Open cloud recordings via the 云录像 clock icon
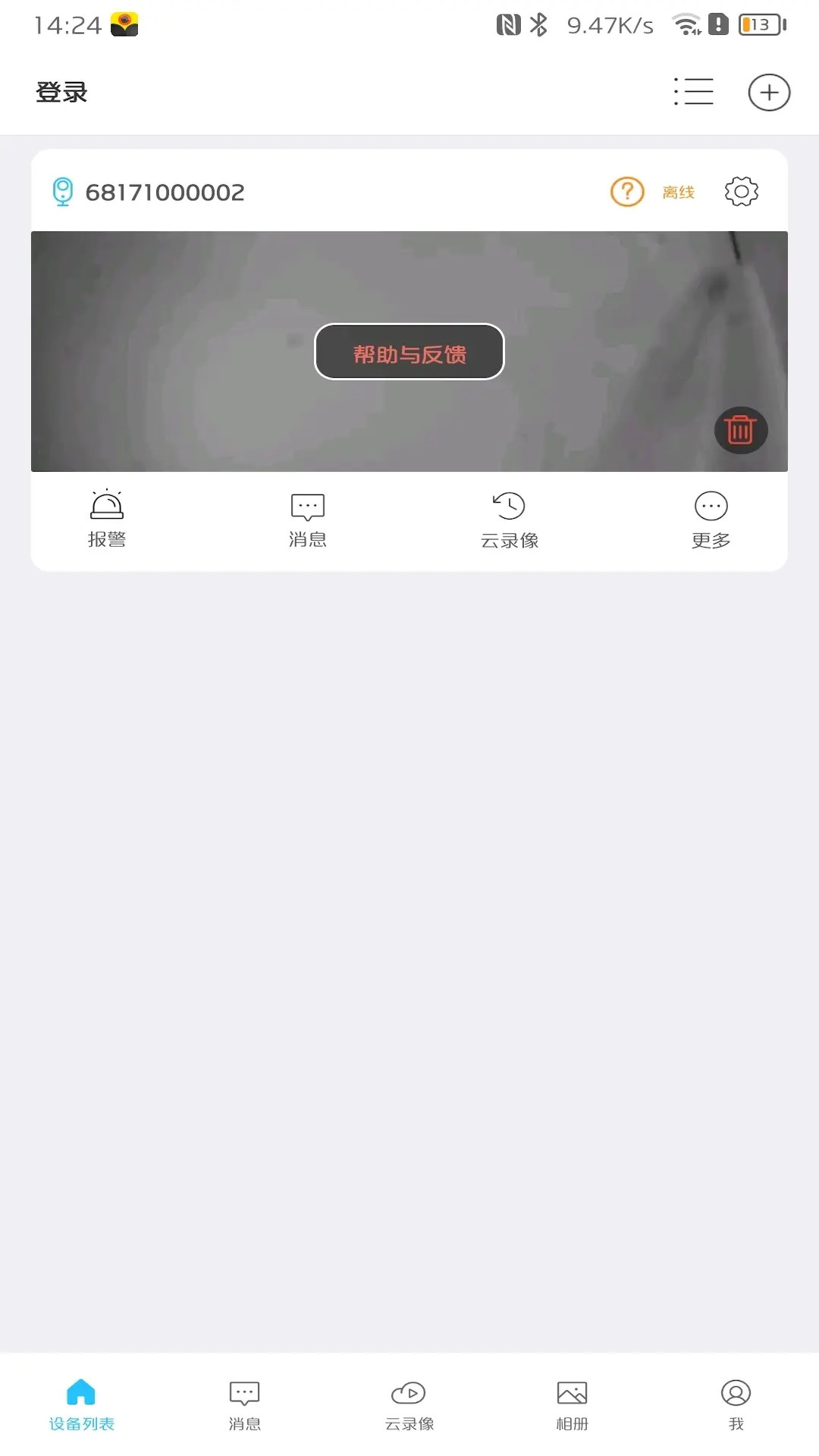This screenshot has width=819, height=1456. coord(510,519)
